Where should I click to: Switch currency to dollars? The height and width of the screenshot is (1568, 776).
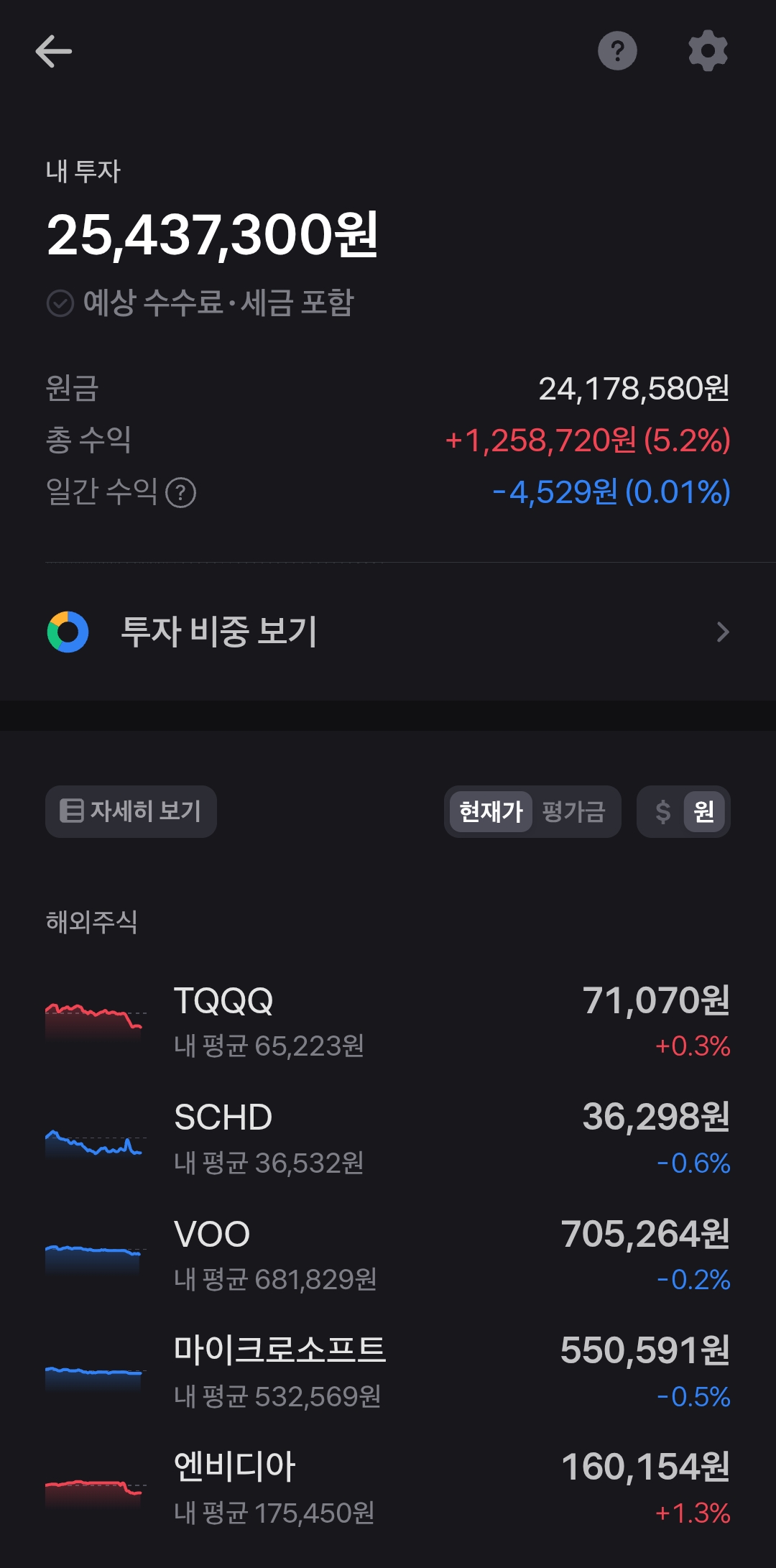662,812
